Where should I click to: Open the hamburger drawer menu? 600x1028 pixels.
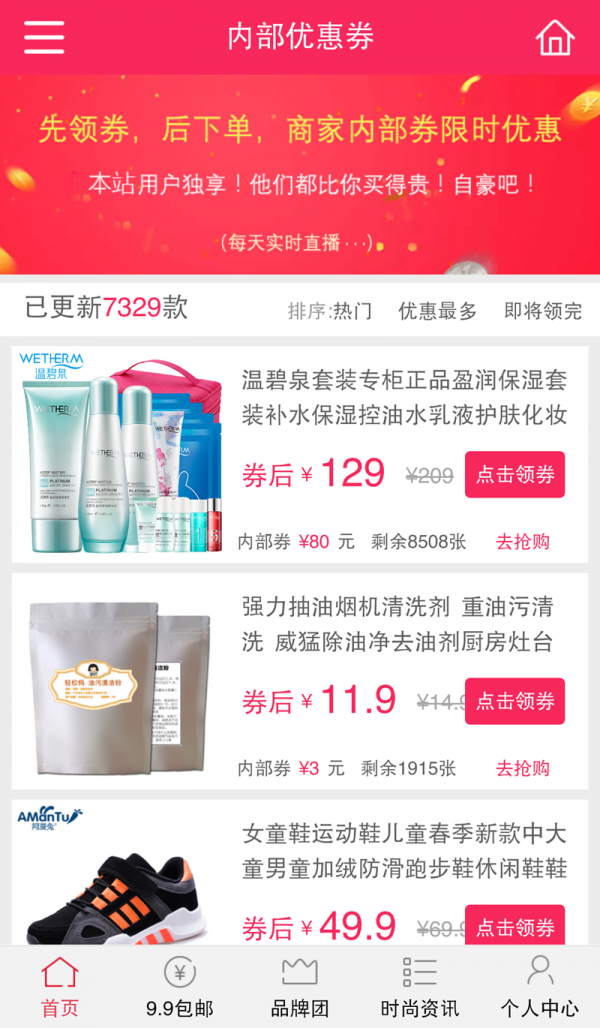(x=44, y=37)
